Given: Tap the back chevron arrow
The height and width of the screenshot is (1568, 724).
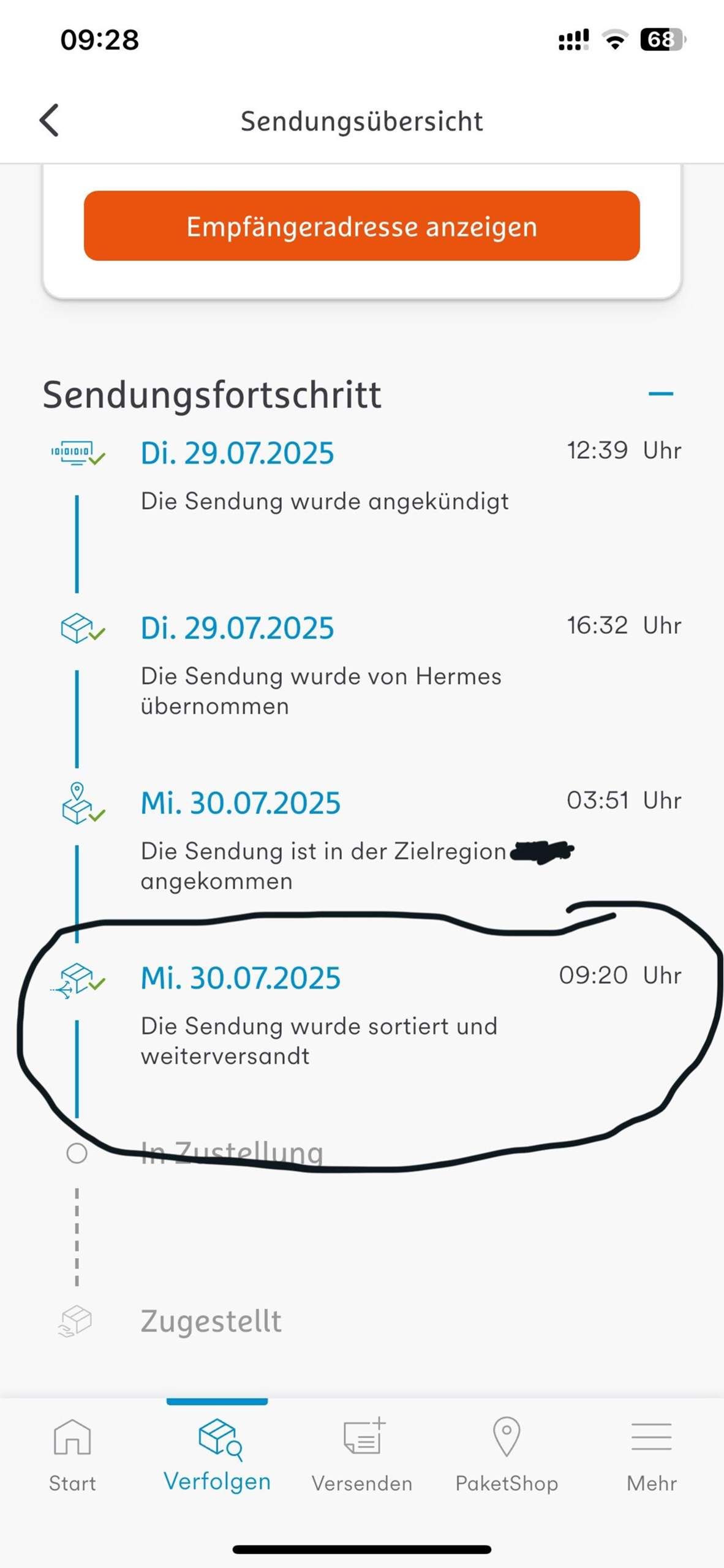Looking at the screenshot, I should pos(50,121).
